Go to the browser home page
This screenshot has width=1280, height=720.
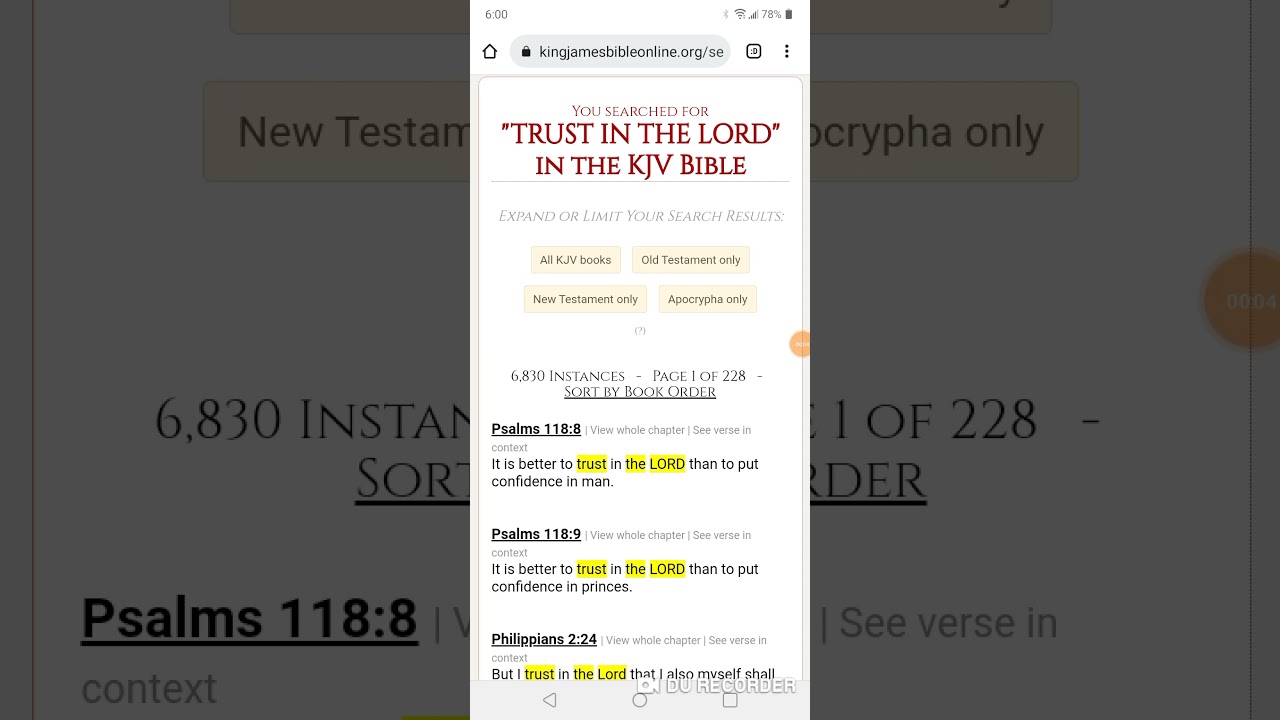pos(490,52)
